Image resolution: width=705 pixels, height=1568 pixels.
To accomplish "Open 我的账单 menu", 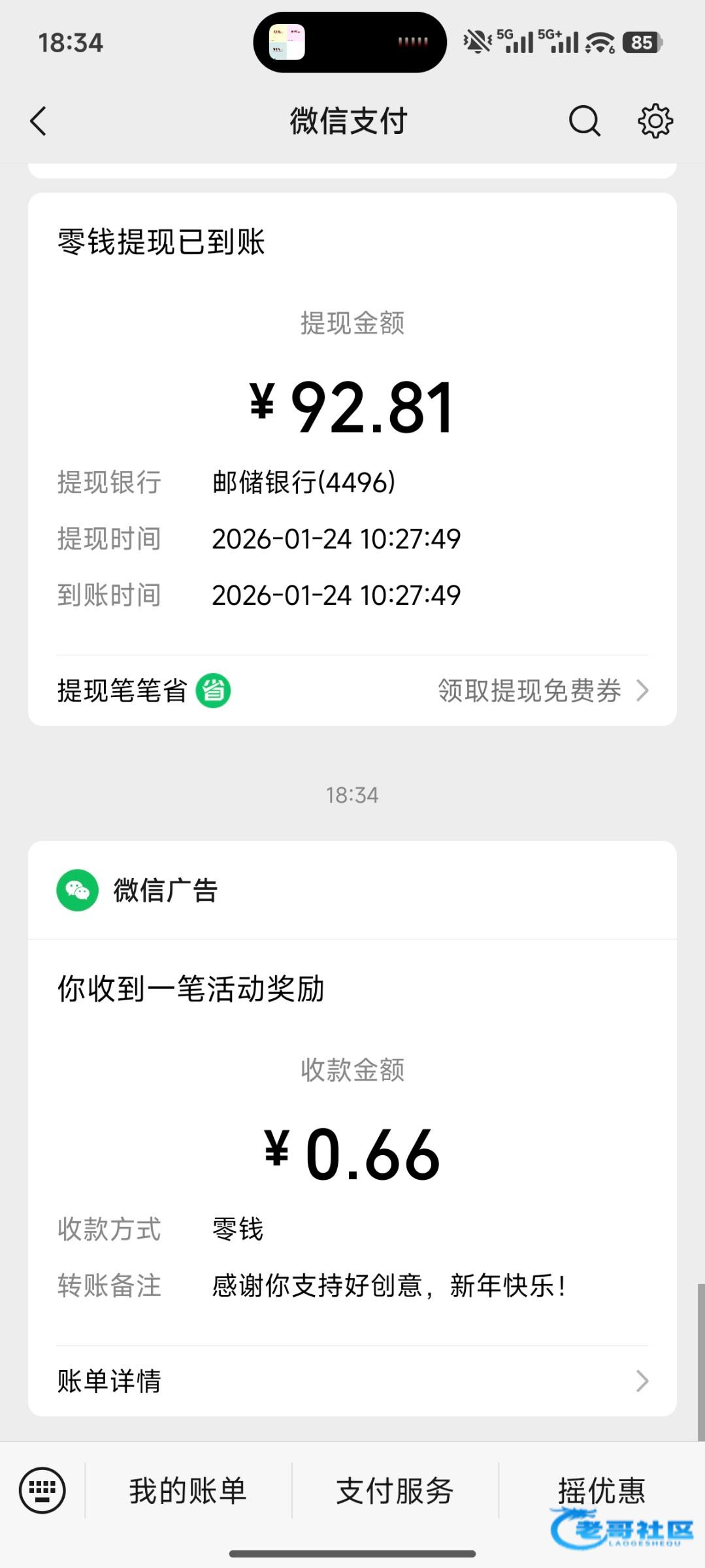I will (188, 1491).
